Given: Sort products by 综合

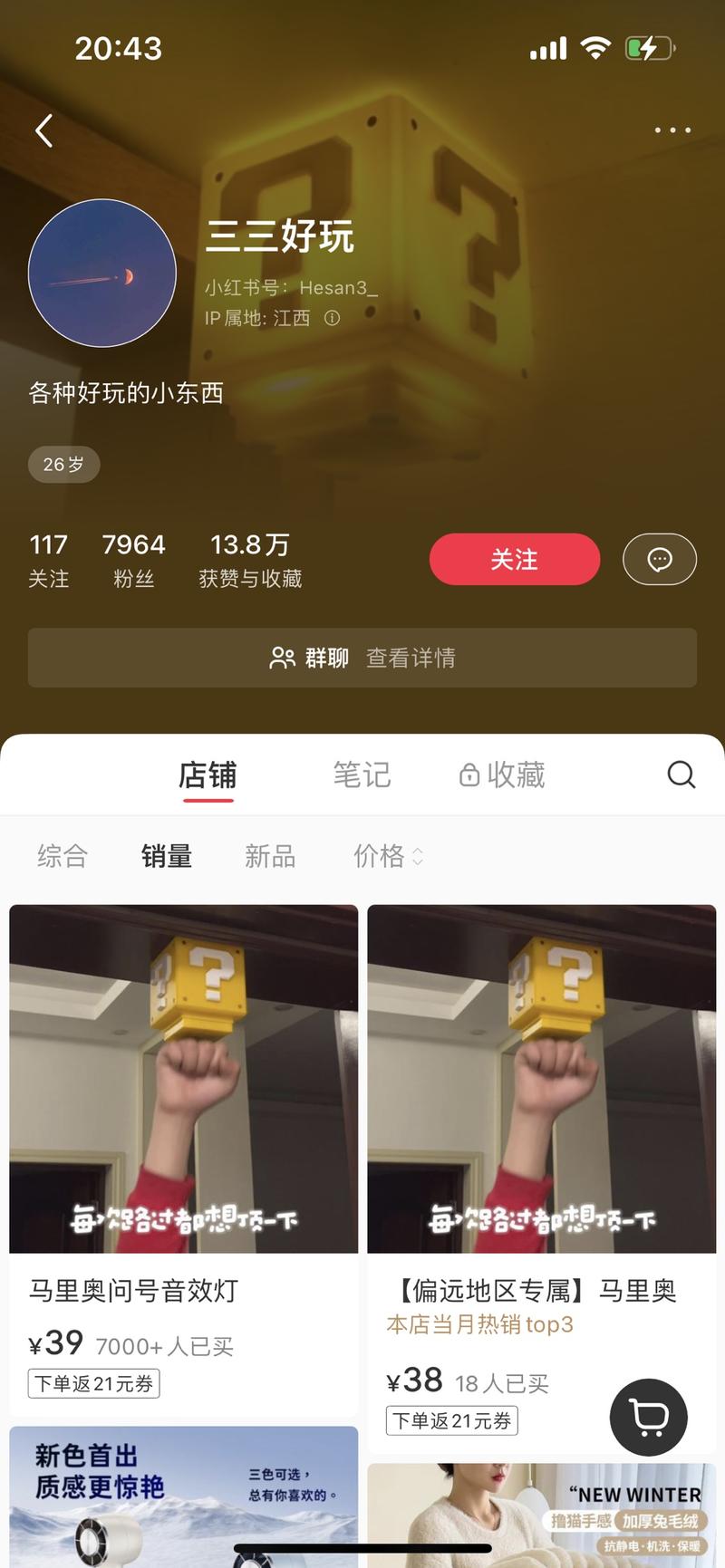Looking at the screenshot, I should [x=63, y=856].
